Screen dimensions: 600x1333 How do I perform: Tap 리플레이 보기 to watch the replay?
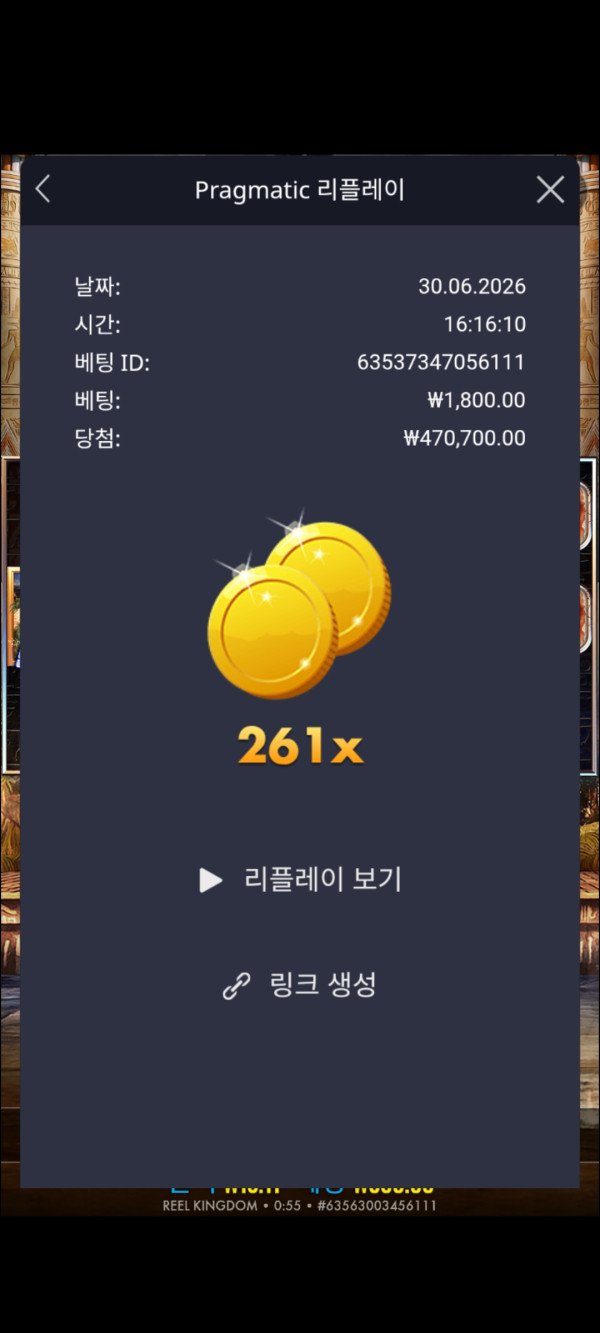tap(300, 880)
